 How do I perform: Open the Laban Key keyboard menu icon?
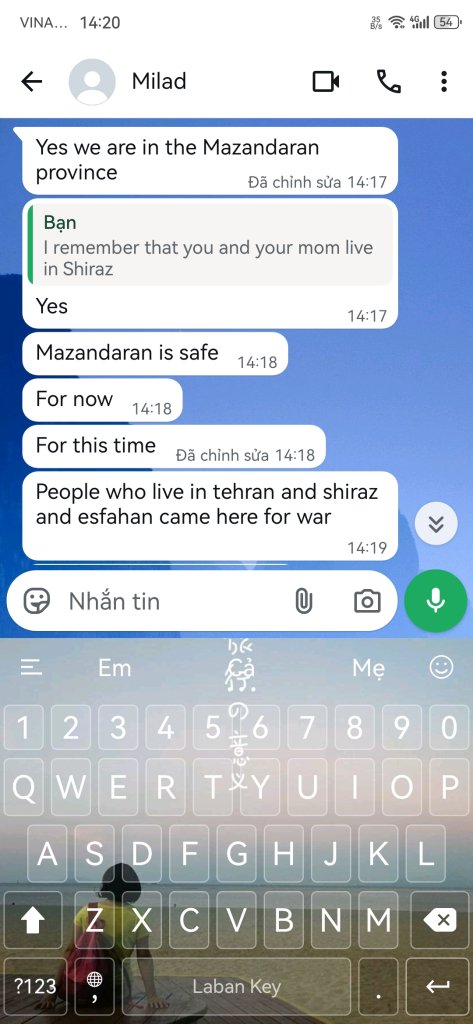tap(31, 667)
